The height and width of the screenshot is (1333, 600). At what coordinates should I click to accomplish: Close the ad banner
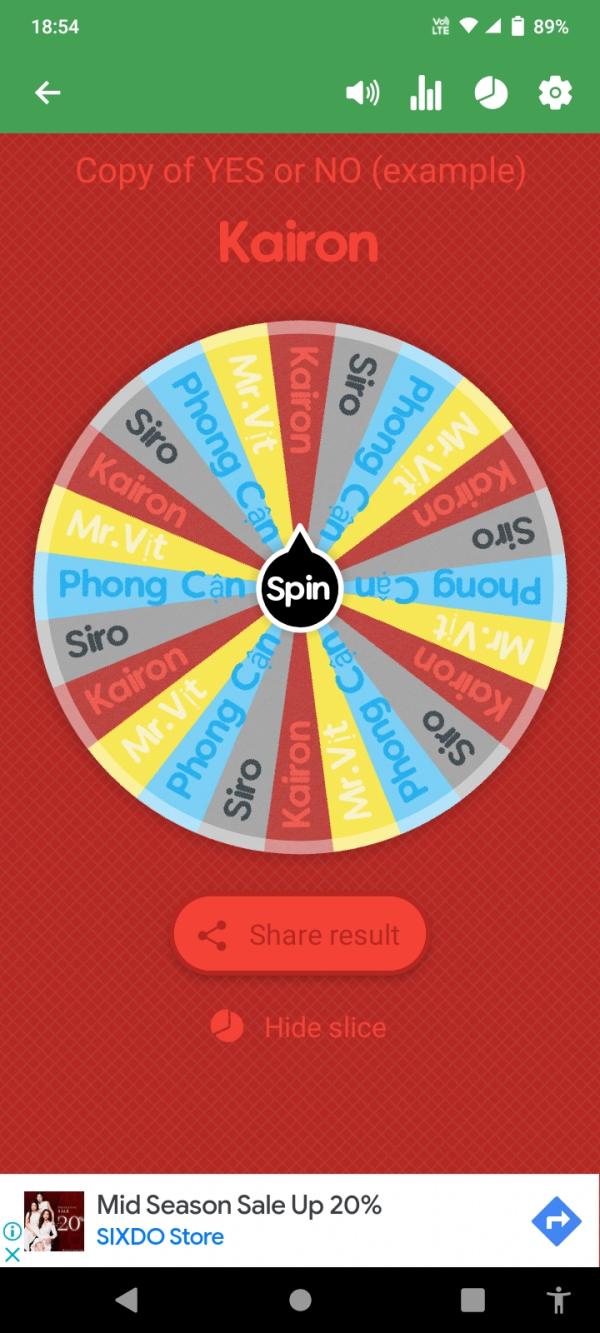[12, 1254]
